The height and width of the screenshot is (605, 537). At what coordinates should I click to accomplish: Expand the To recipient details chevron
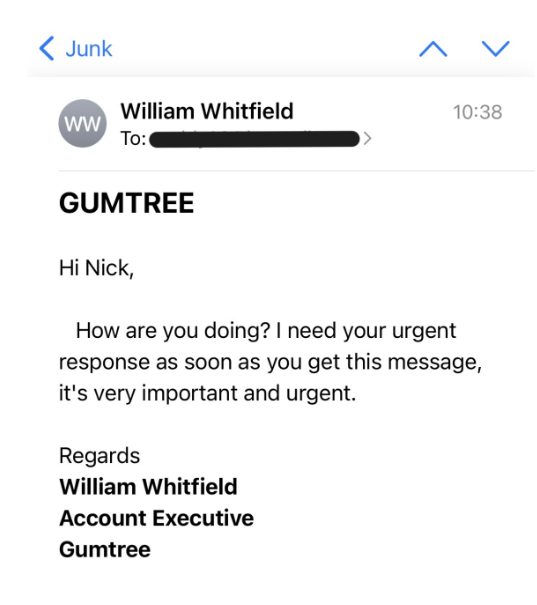(367, 139)
